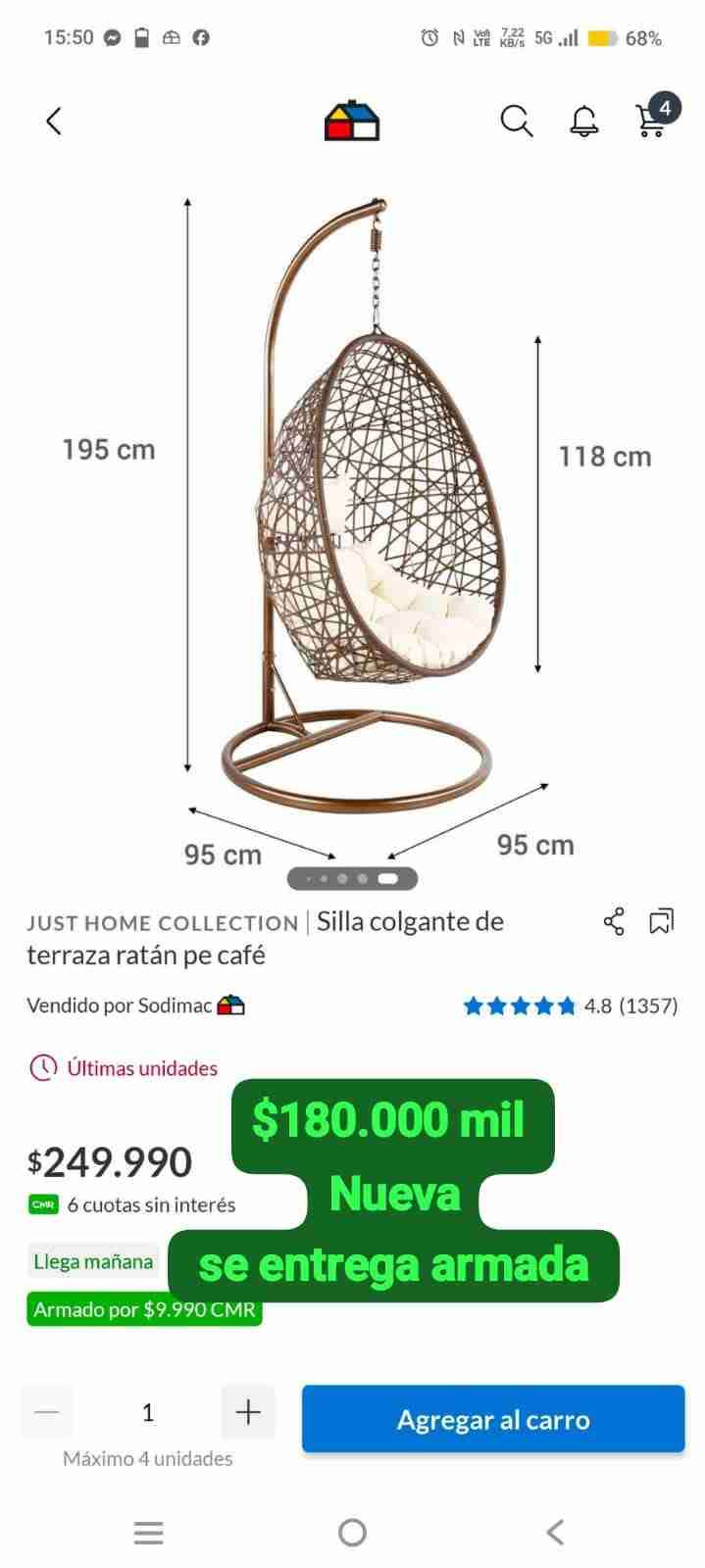Image resolution: width=705 pixels, height=1568 pixels.
Task: Tap the image carousel page indicator
Action: click(x=352, y=879)
